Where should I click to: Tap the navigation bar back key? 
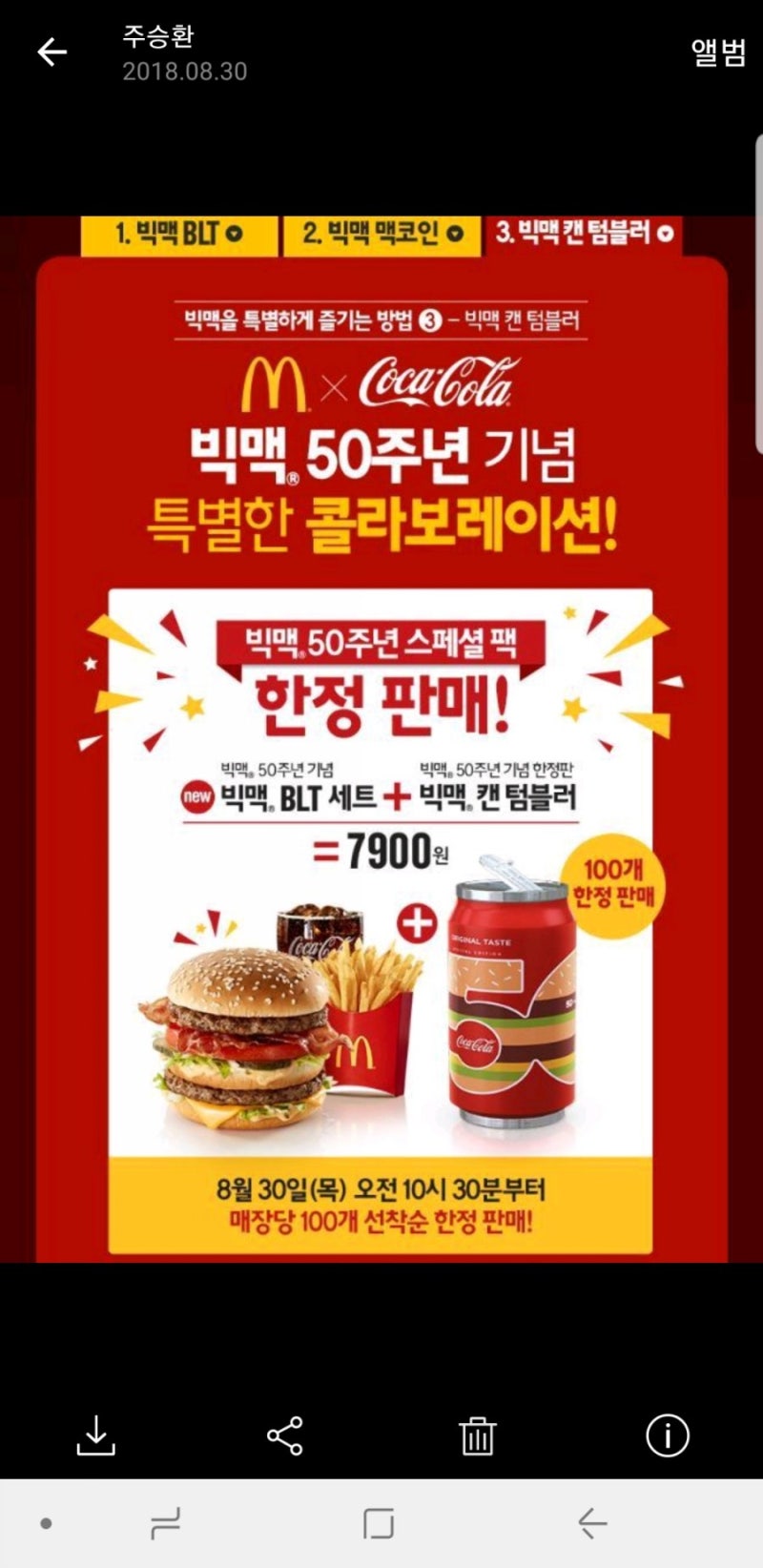click(x=593, y=1526)
